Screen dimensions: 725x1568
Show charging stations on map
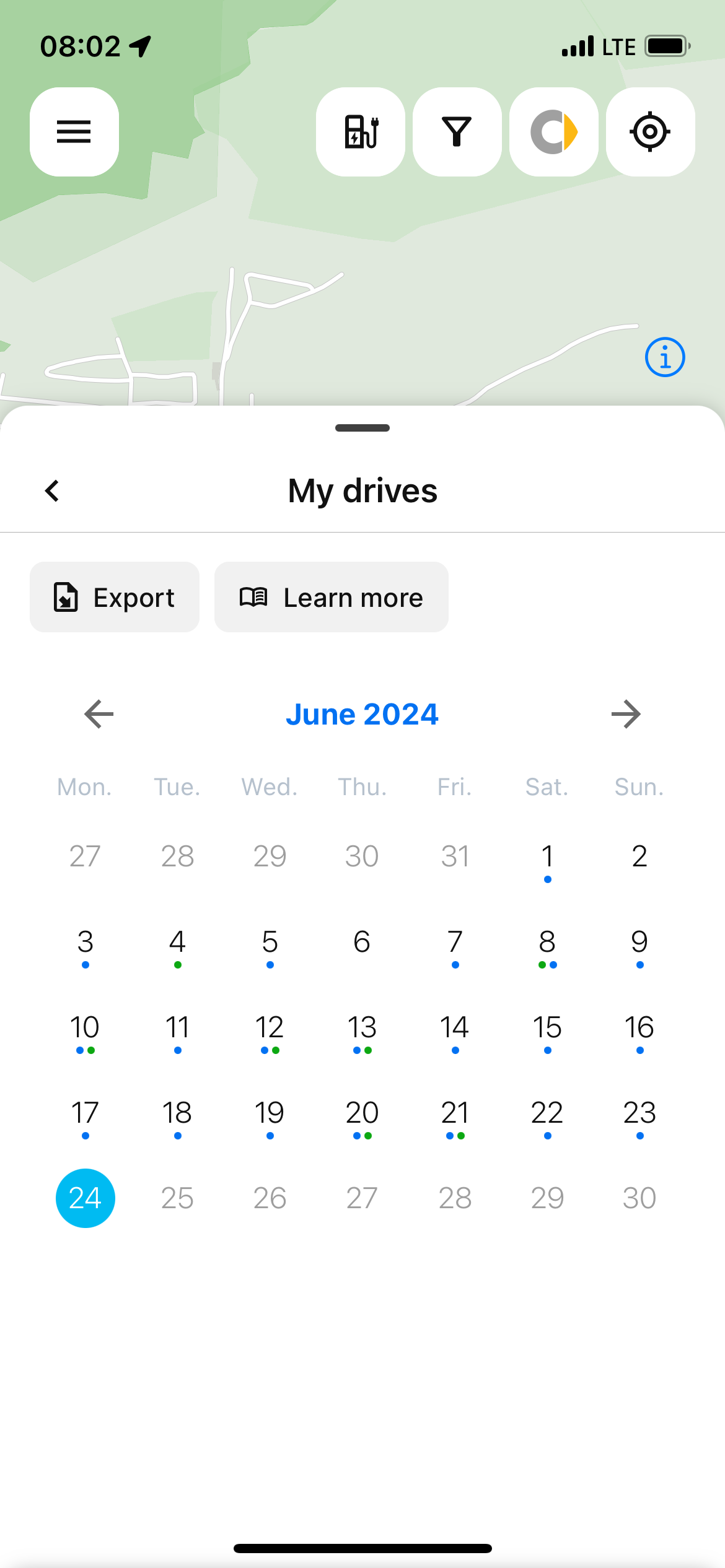pos(361,132)
